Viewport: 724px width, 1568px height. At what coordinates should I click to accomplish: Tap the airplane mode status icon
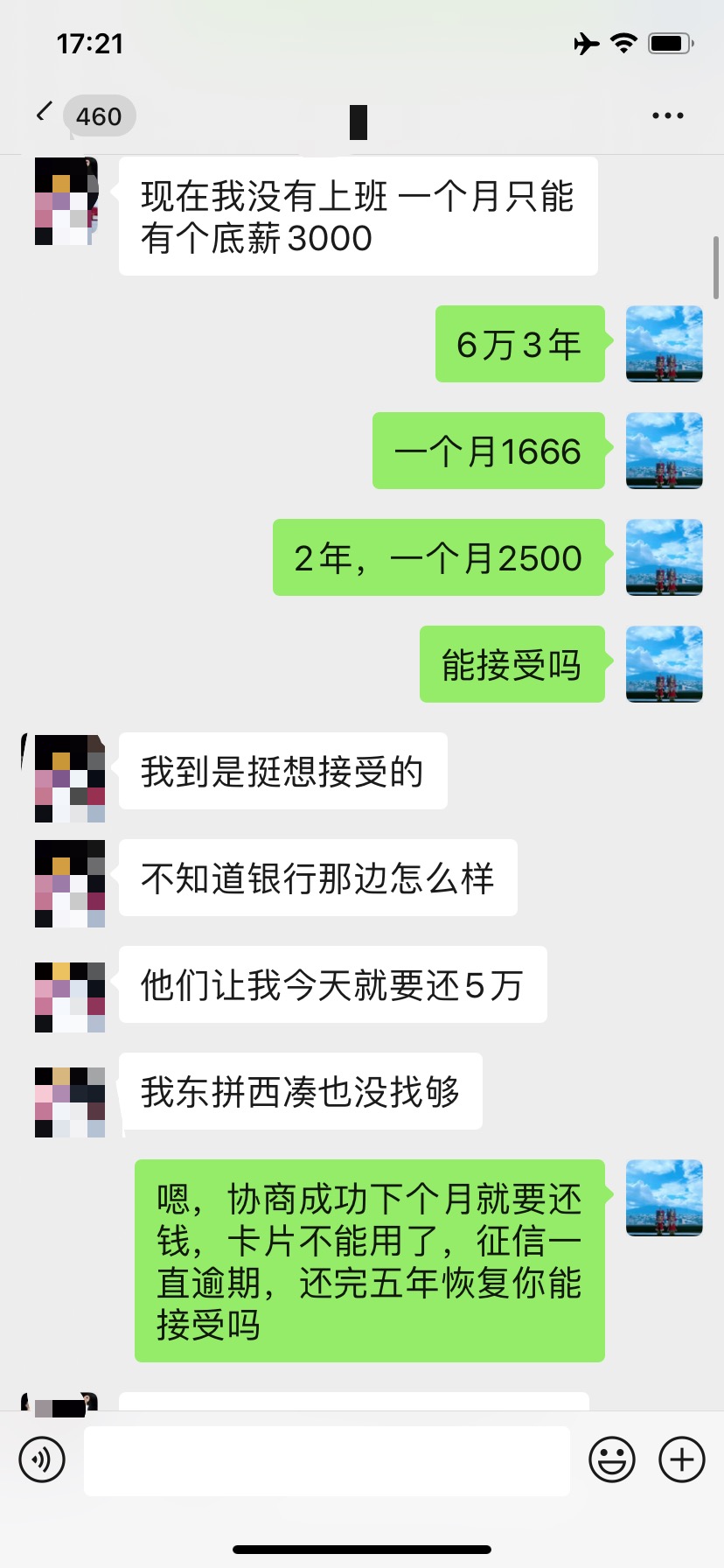[x=585, y=42]
